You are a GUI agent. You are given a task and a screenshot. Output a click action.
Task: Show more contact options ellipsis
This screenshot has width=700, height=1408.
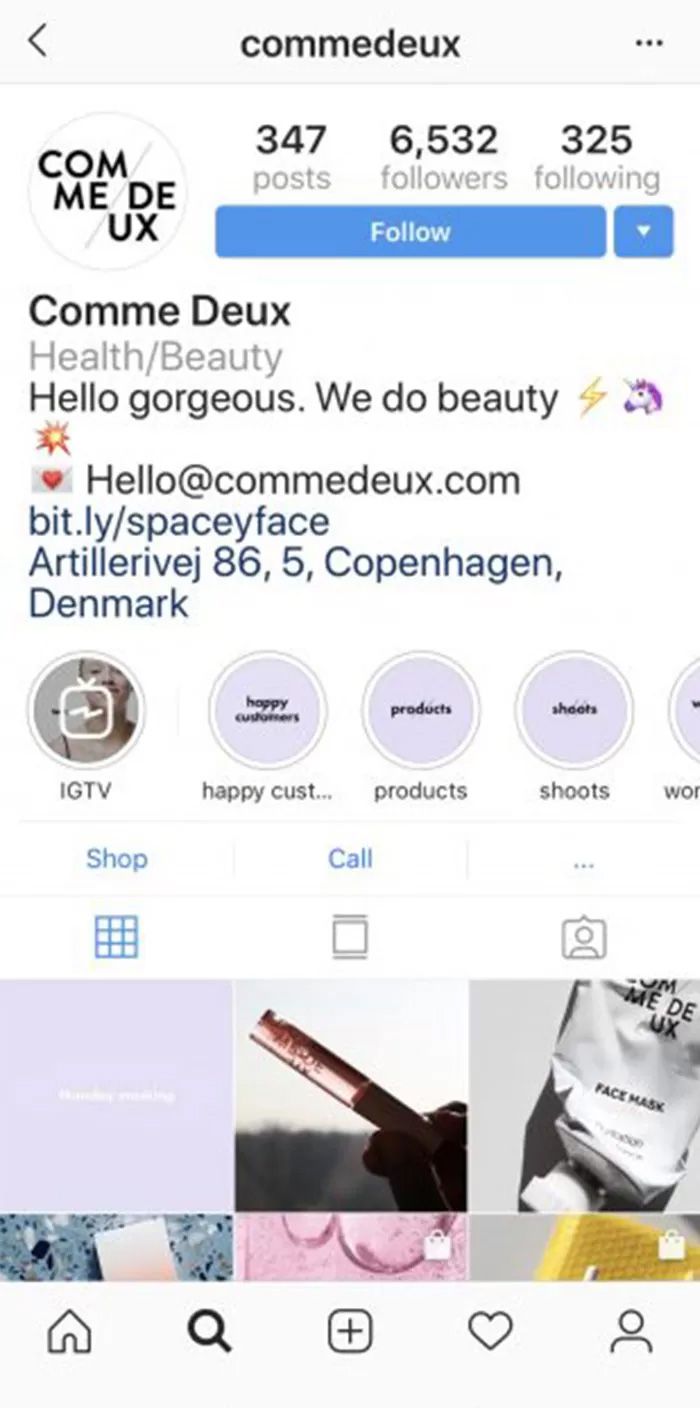(584, 862)
